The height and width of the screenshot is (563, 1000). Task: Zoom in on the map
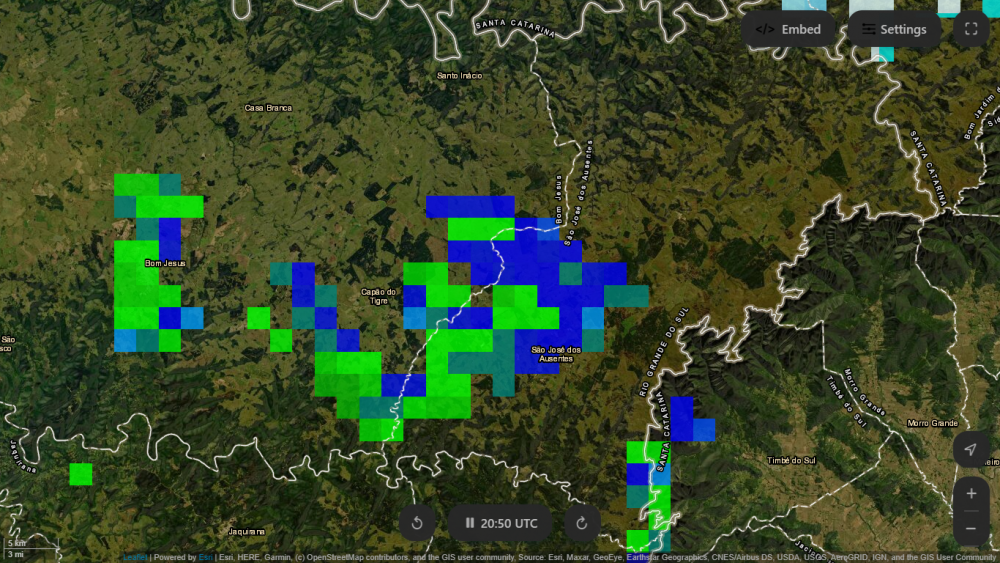tap(971, 494)
